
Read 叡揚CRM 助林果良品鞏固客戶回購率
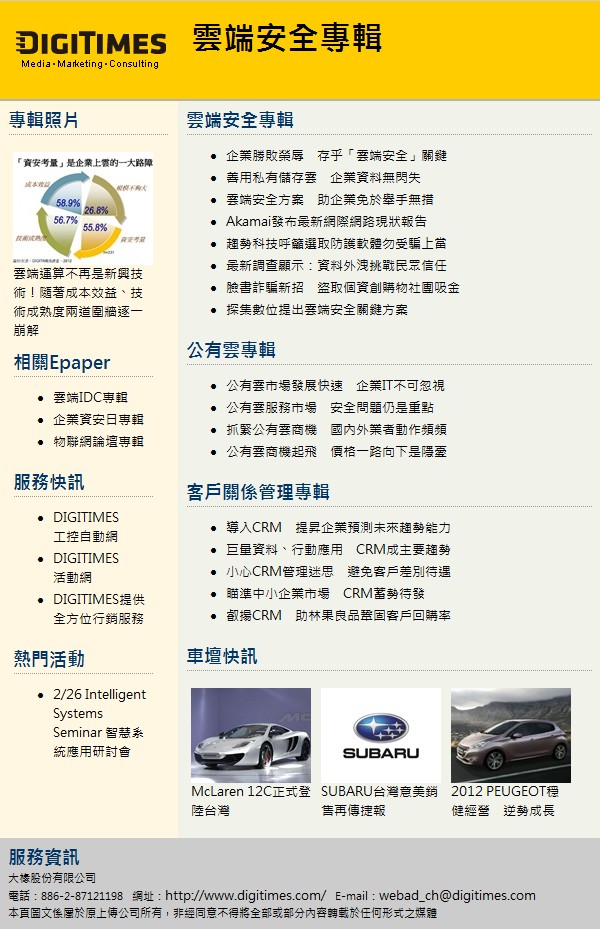[x=338, y=616]
